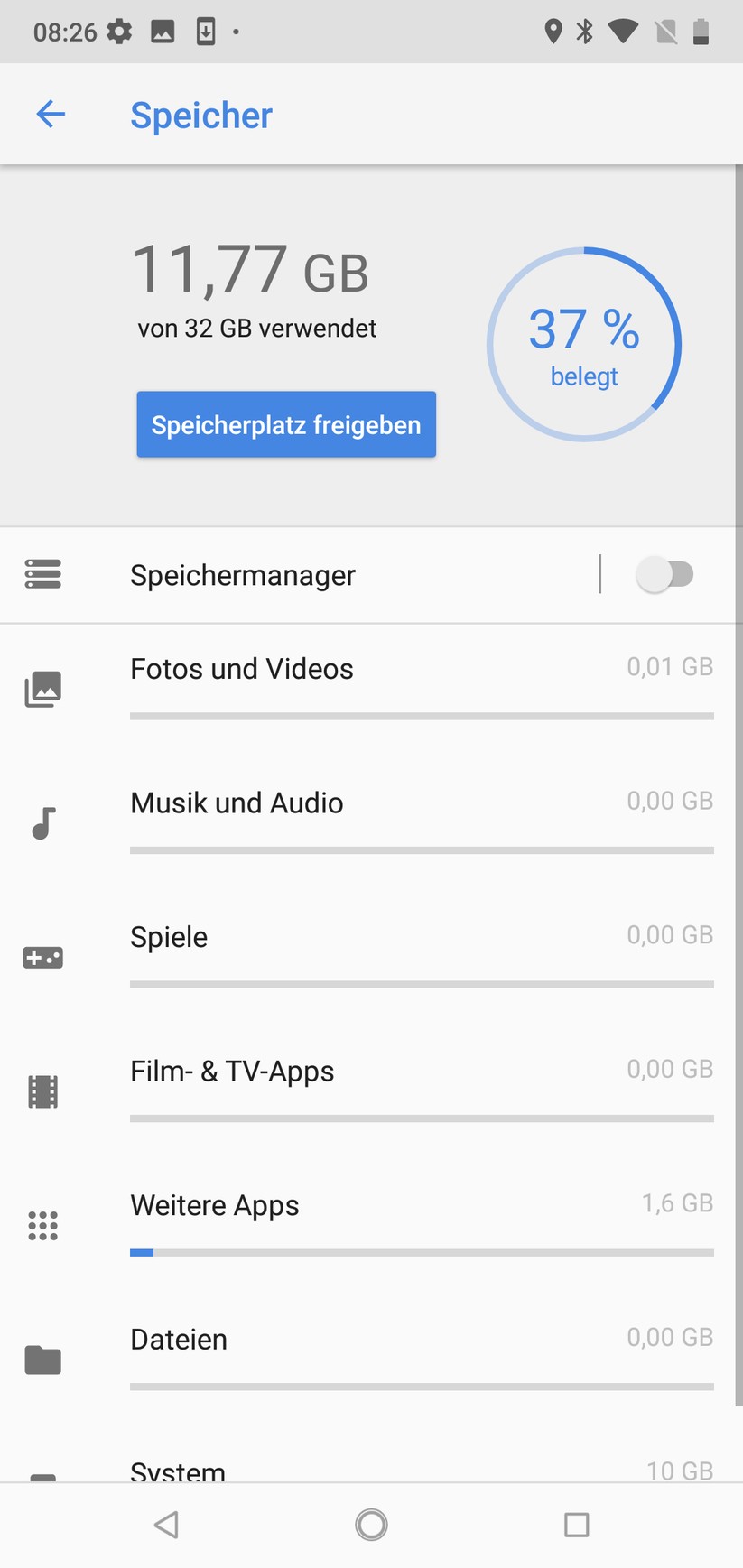The width and height of the screenshot is (743, 1568).
Task: Select the Weitere Apps grid icon
Action: [x=42, y=1226]
